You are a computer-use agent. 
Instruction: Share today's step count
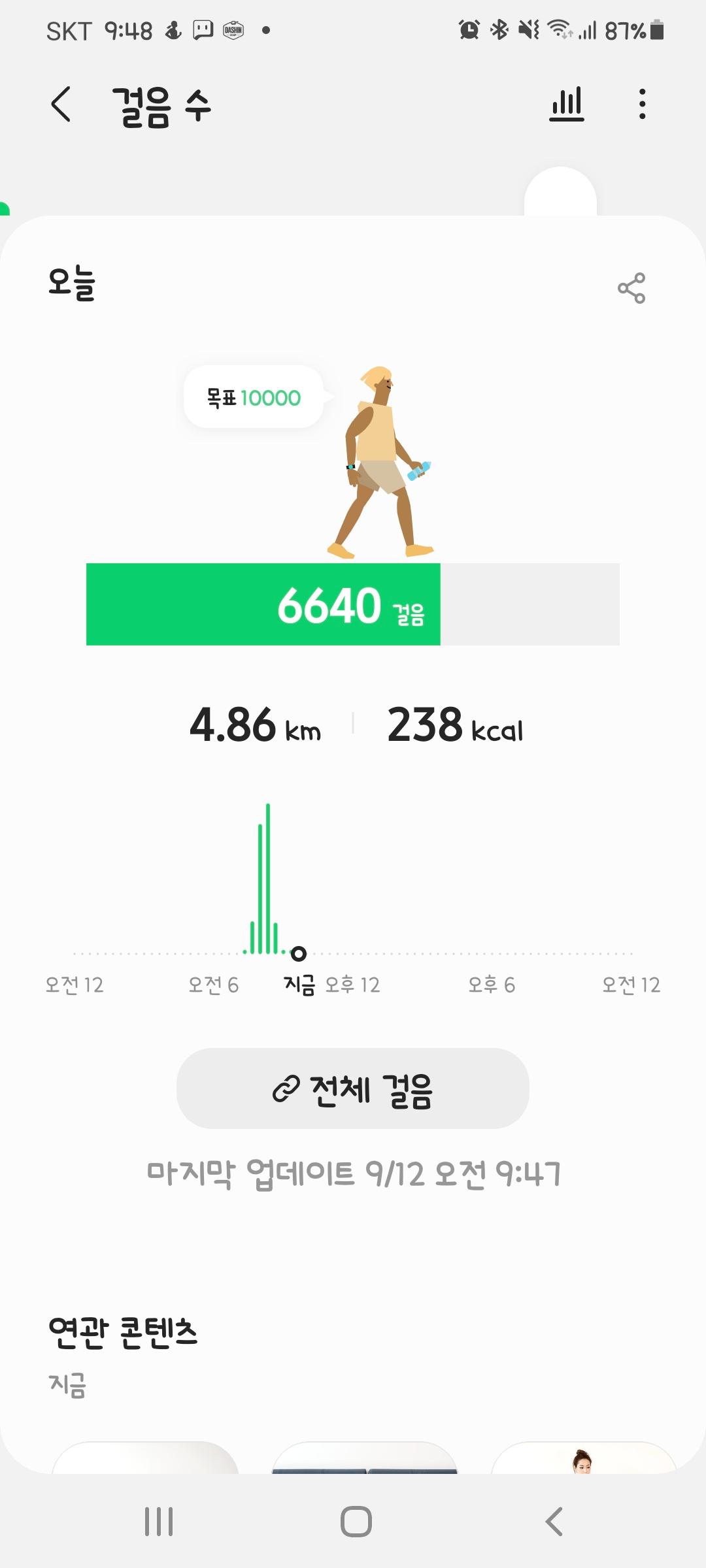pos(631,288)
